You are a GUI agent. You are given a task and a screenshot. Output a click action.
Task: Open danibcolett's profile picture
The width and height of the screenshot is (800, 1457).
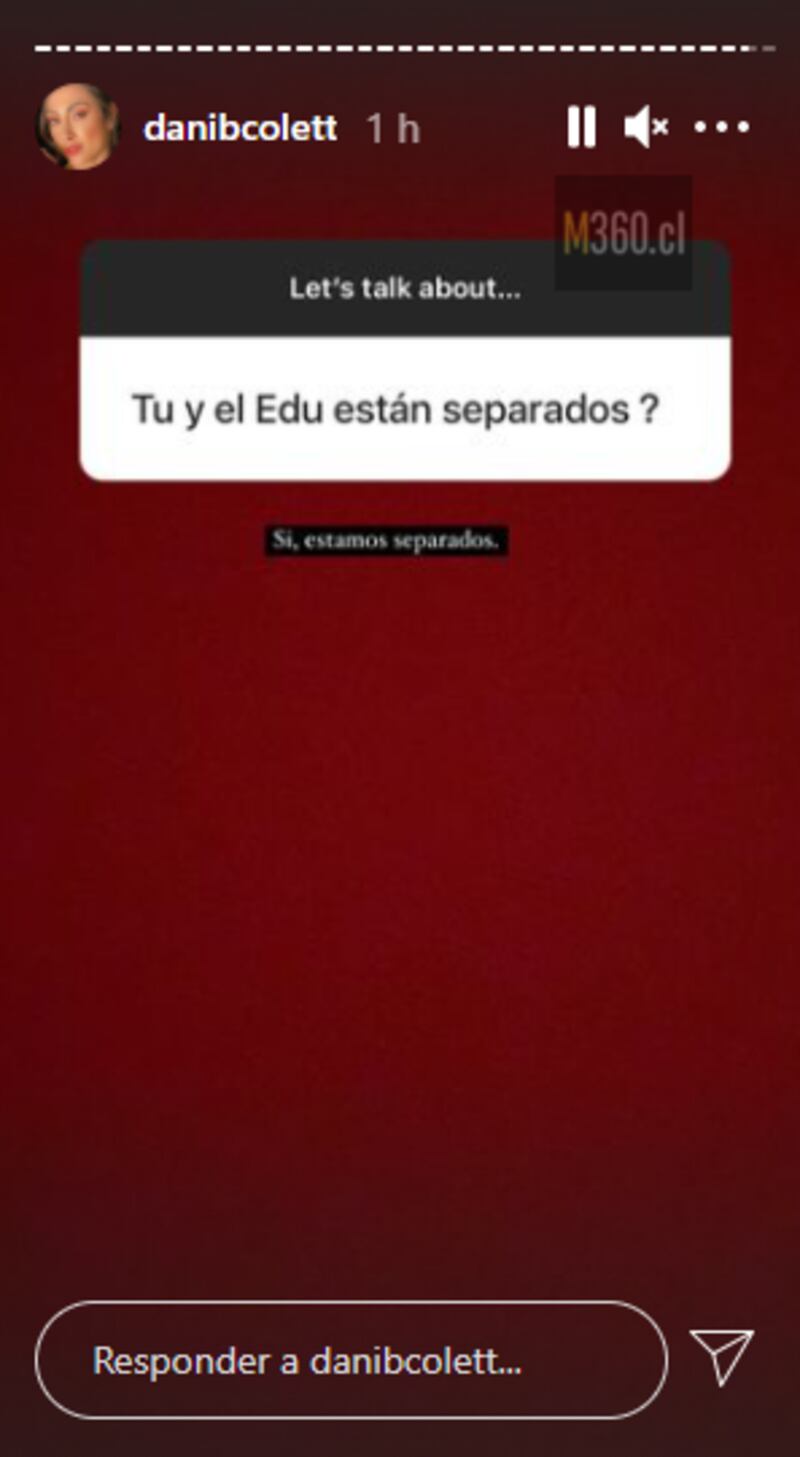[78, 127]
